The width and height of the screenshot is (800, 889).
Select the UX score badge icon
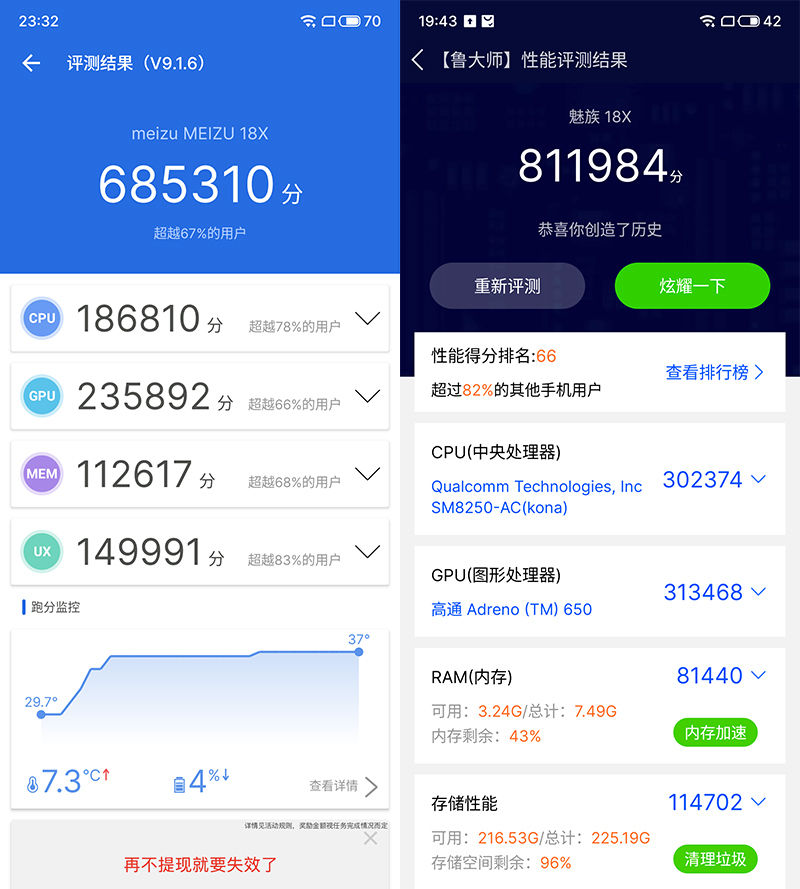(x=42, y=551)
